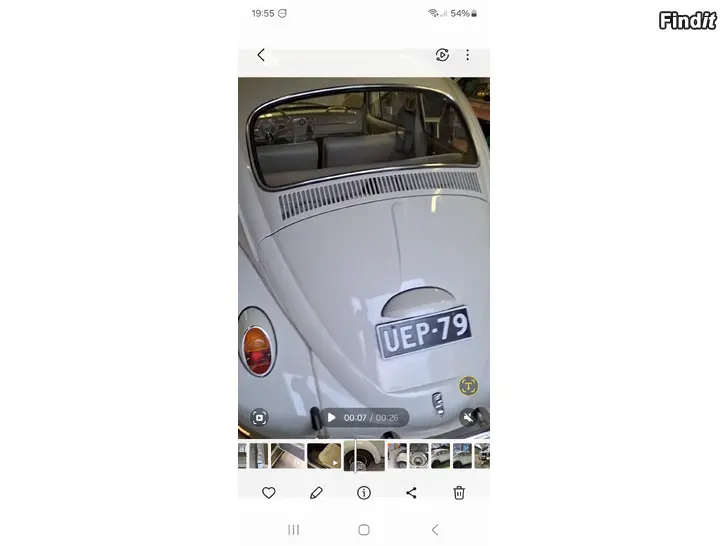
Task: Open the video details info icon
Action: click(364, 493)
